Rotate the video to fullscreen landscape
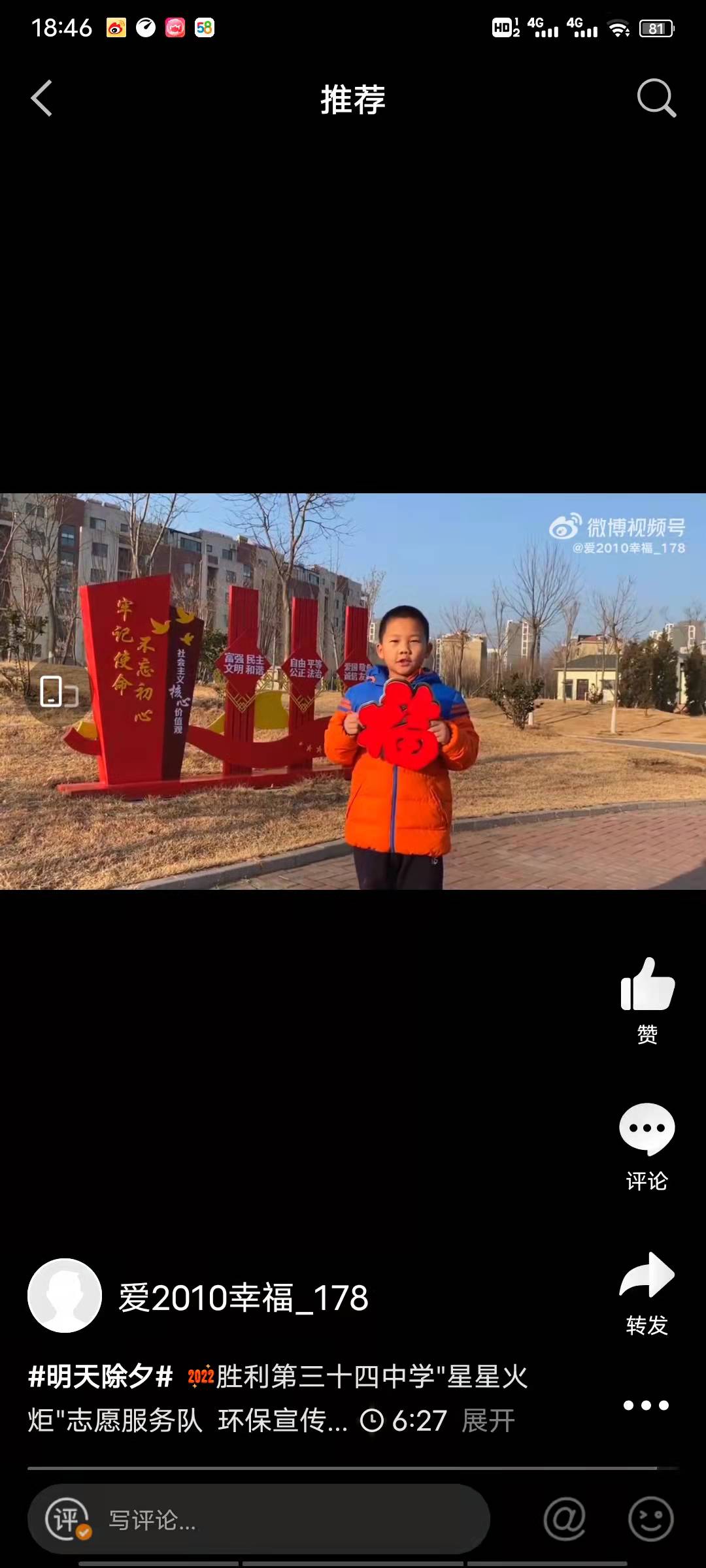706x1568 pixels. (58, 692)
